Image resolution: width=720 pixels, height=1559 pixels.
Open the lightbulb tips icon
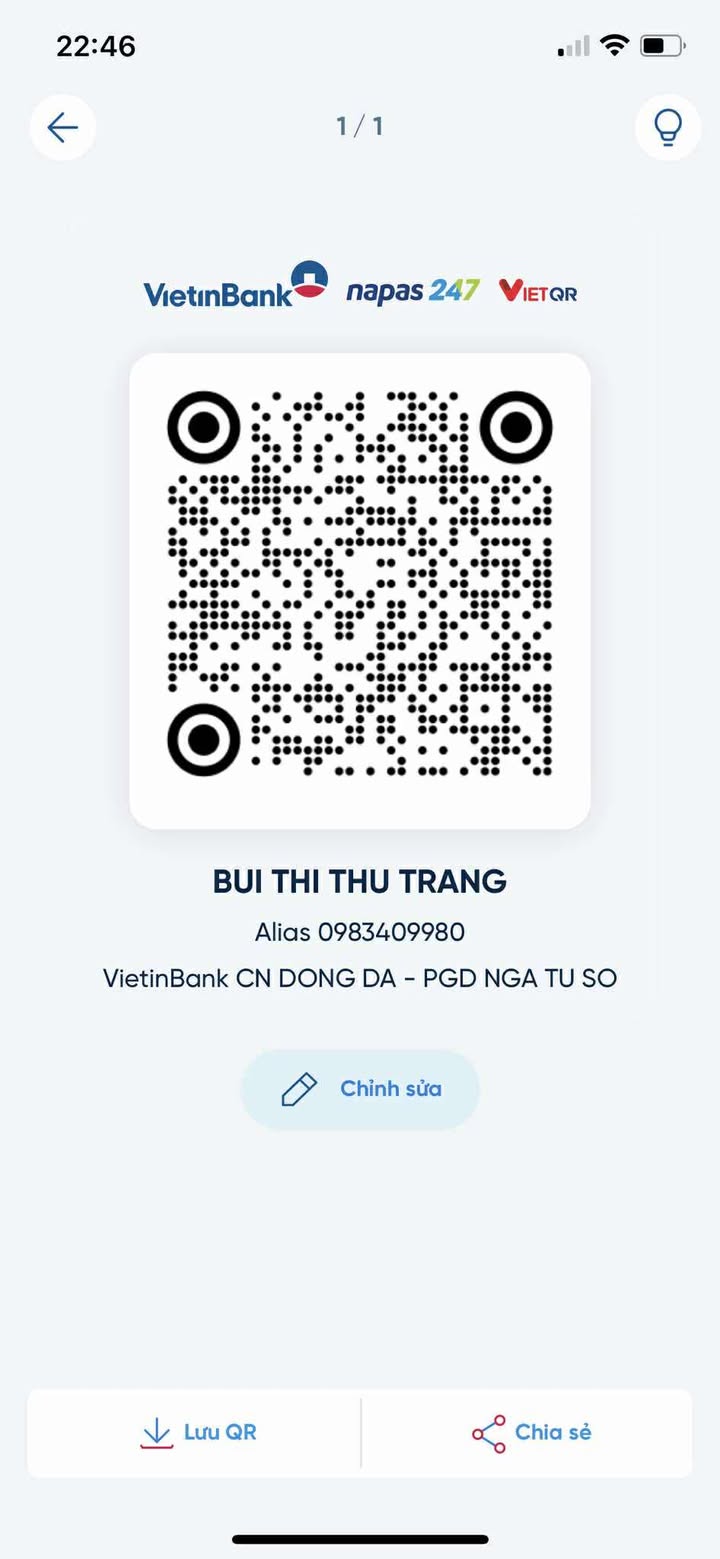667,127
